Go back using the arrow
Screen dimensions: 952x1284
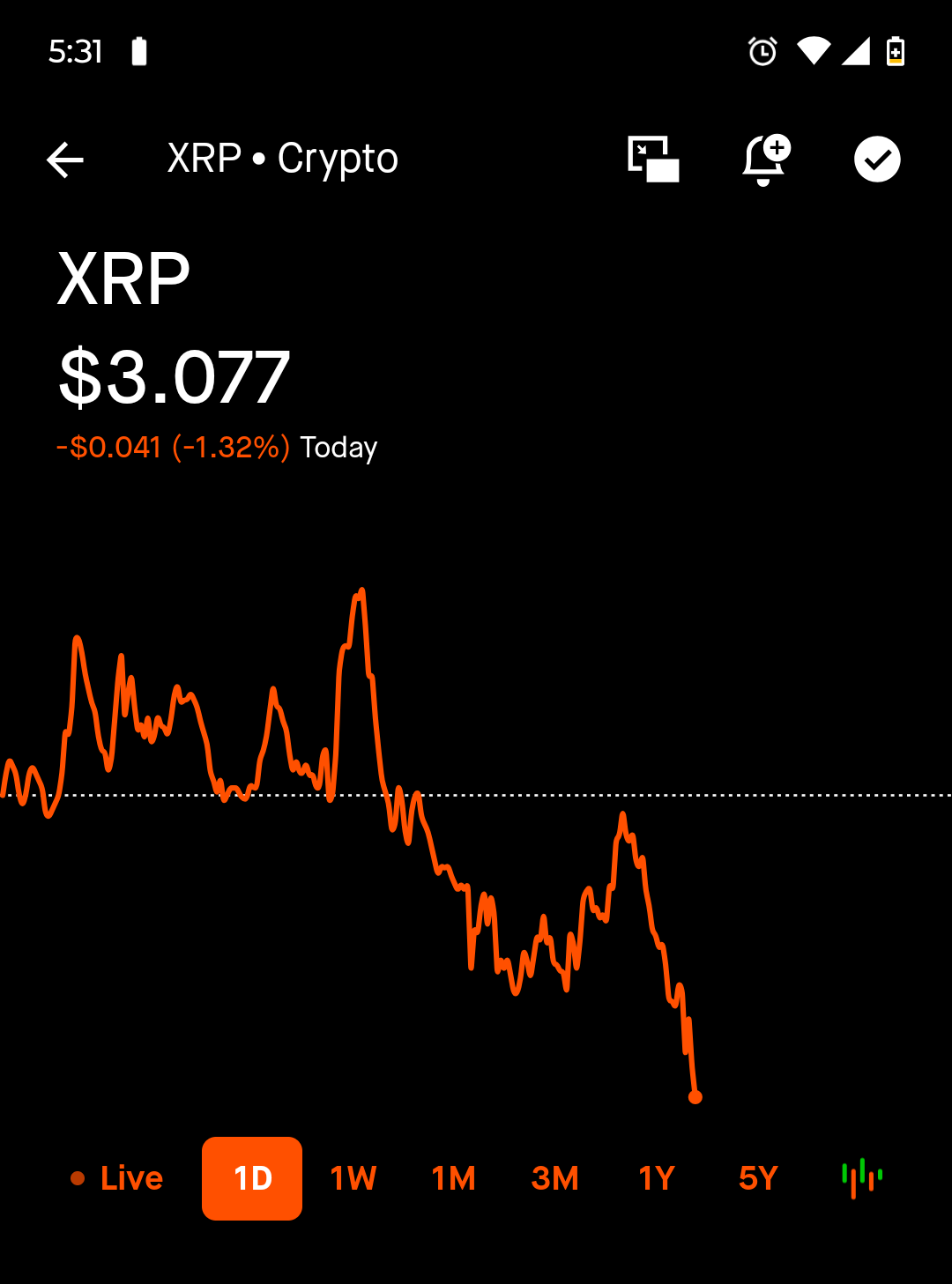[x=65, y=160]
